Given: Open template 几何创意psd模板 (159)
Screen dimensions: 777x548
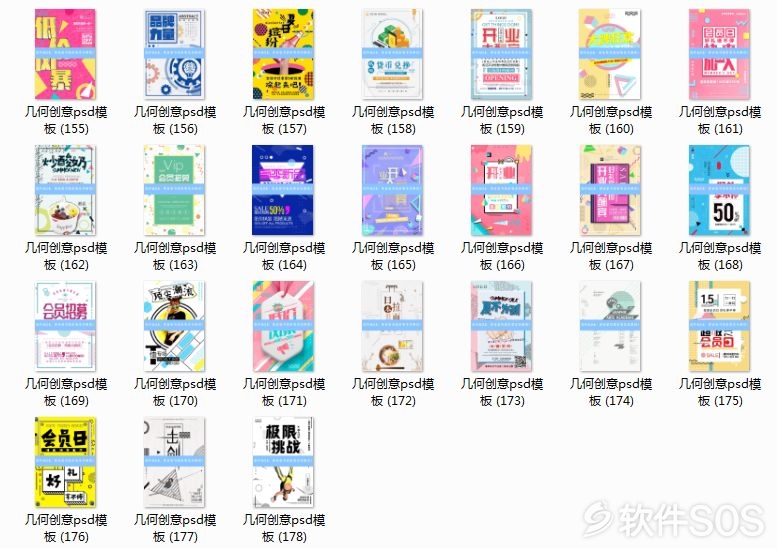Looking at the screenshot, I should click(501, 55).
